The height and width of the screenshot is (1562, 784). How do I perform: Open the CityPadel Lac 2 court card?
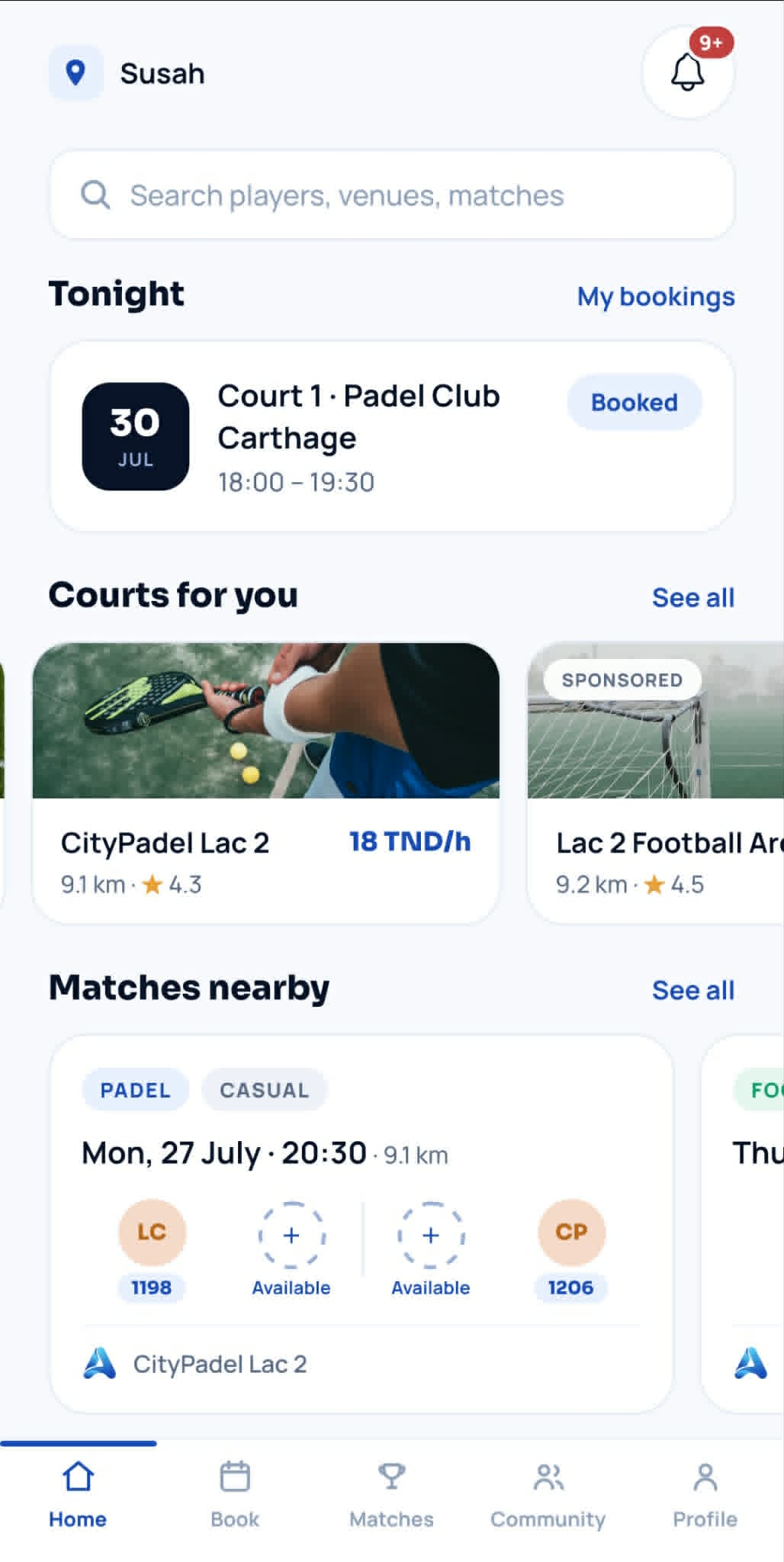point(266,783)
